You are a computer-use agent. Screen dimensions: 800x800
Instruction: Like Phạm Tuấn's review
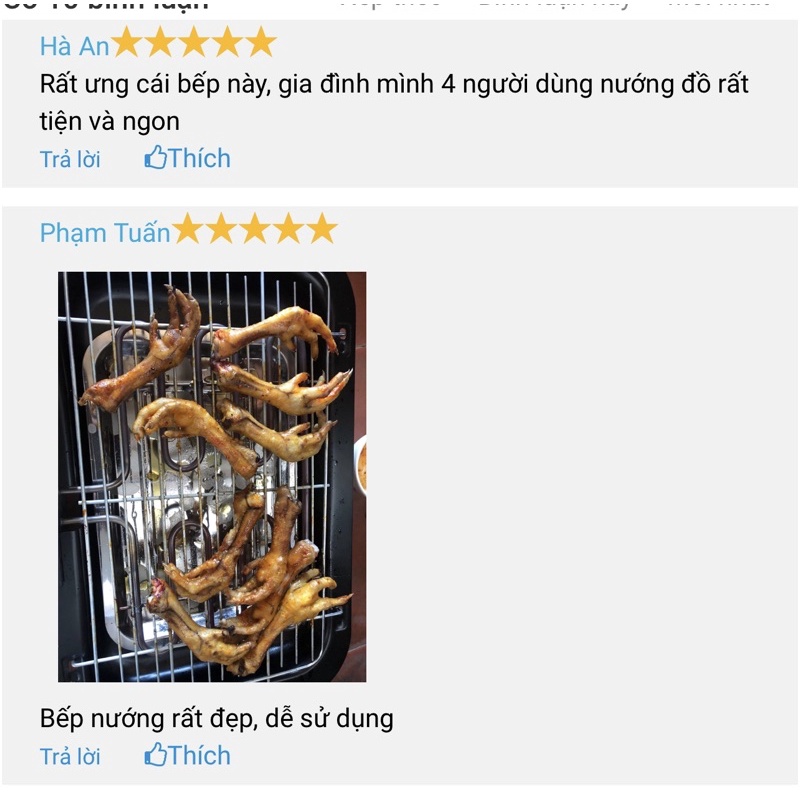click(187, 755)
